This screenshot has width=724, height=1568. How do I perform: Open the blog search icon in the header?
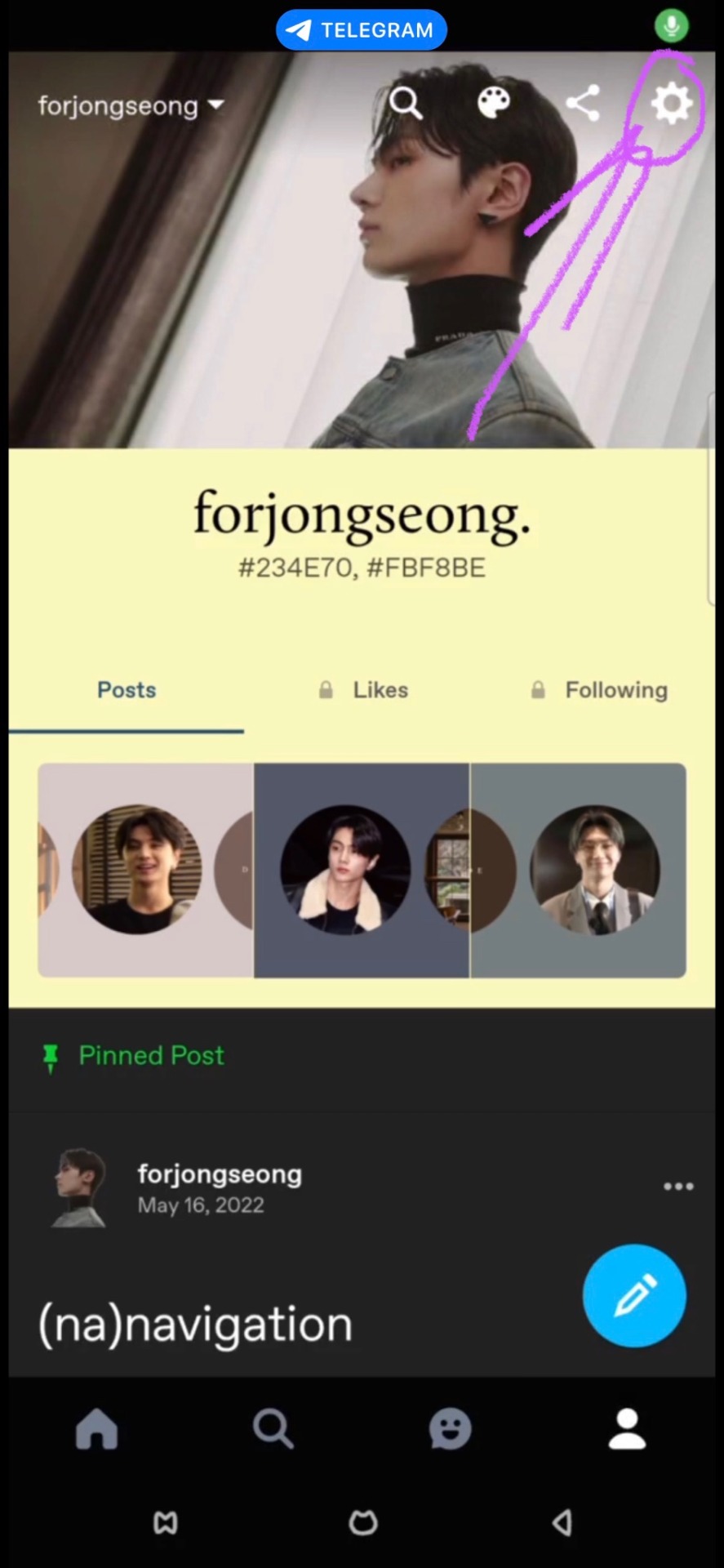tap(406, 104)
